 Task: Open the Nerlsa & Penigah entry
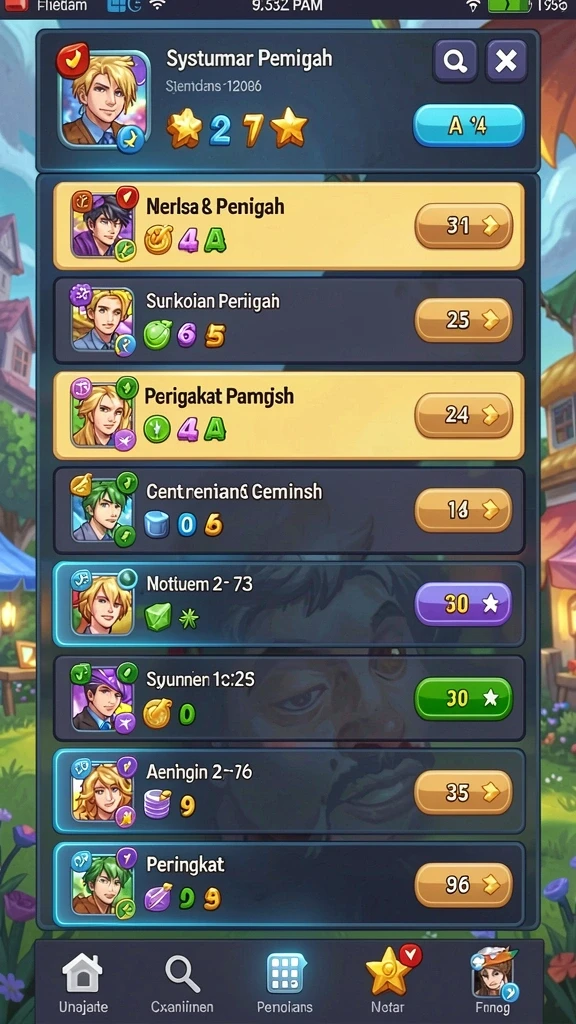pyautogui.click(x=289, y=226)
